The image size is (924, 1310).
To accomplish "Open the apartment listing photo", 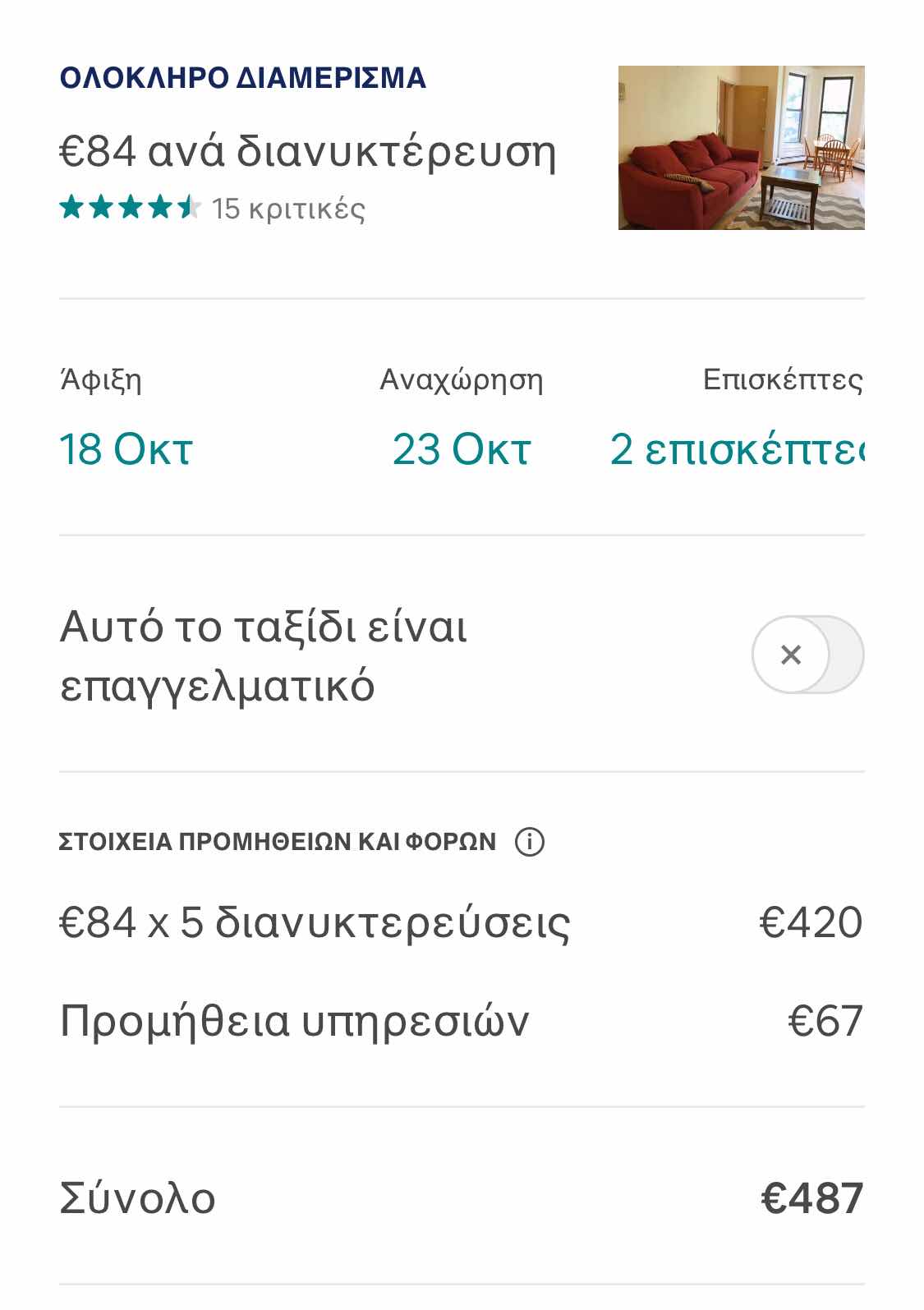I will click(x=741, y=148).
